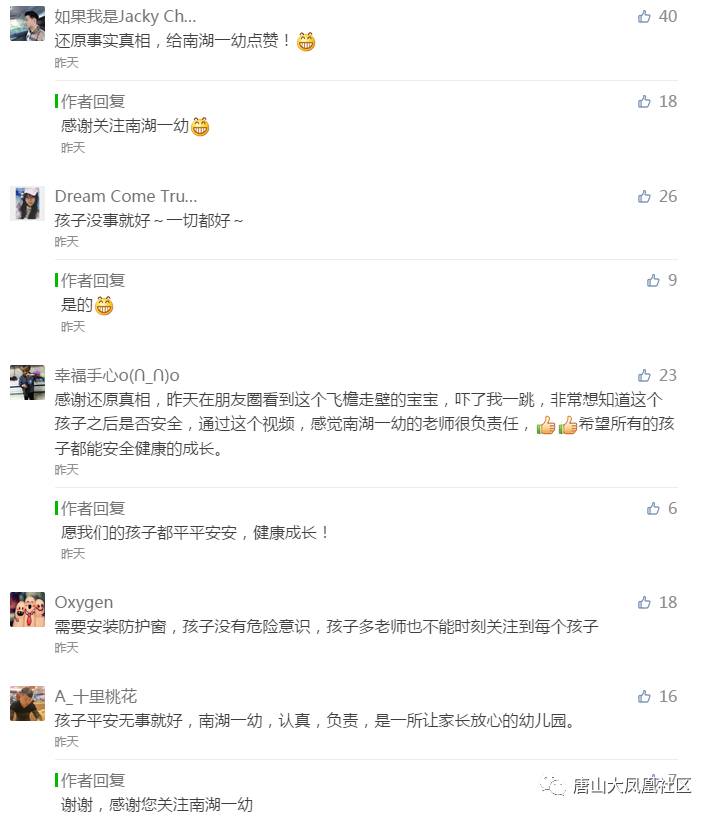
Task: Like Oxygen's comment about 防护窗
Action: [644, 603]
